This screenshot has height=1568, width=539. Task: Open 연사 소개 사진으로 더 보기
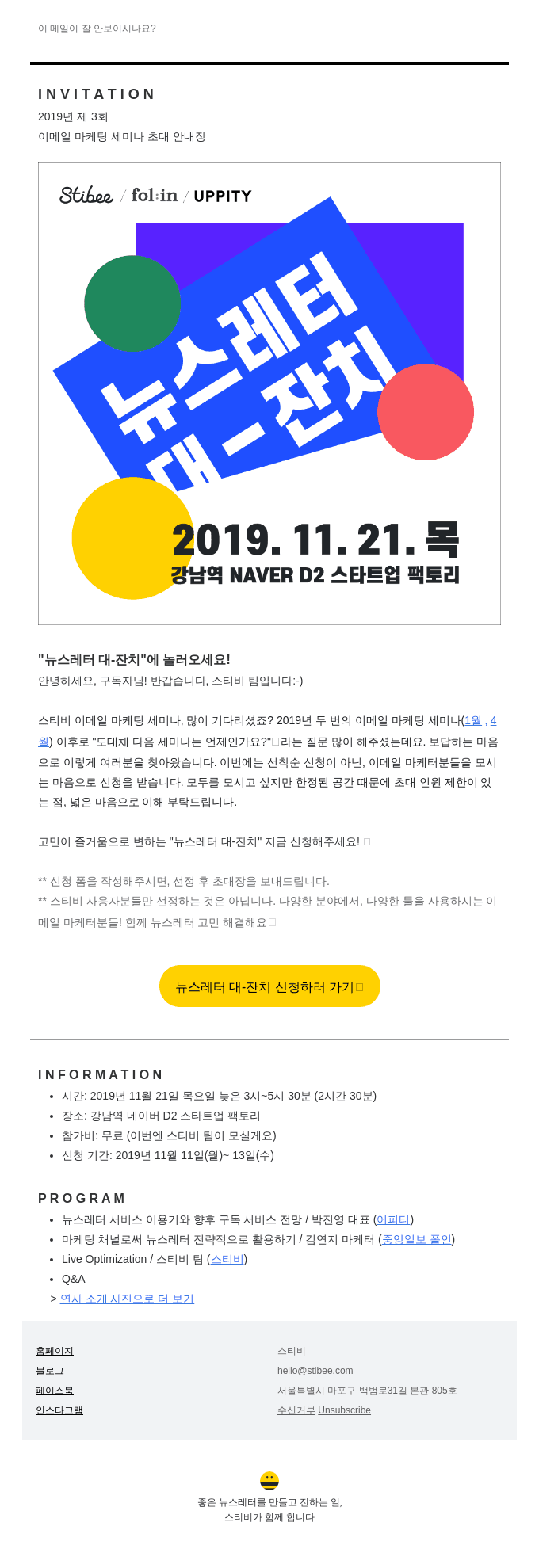[x=127, y=1299]
